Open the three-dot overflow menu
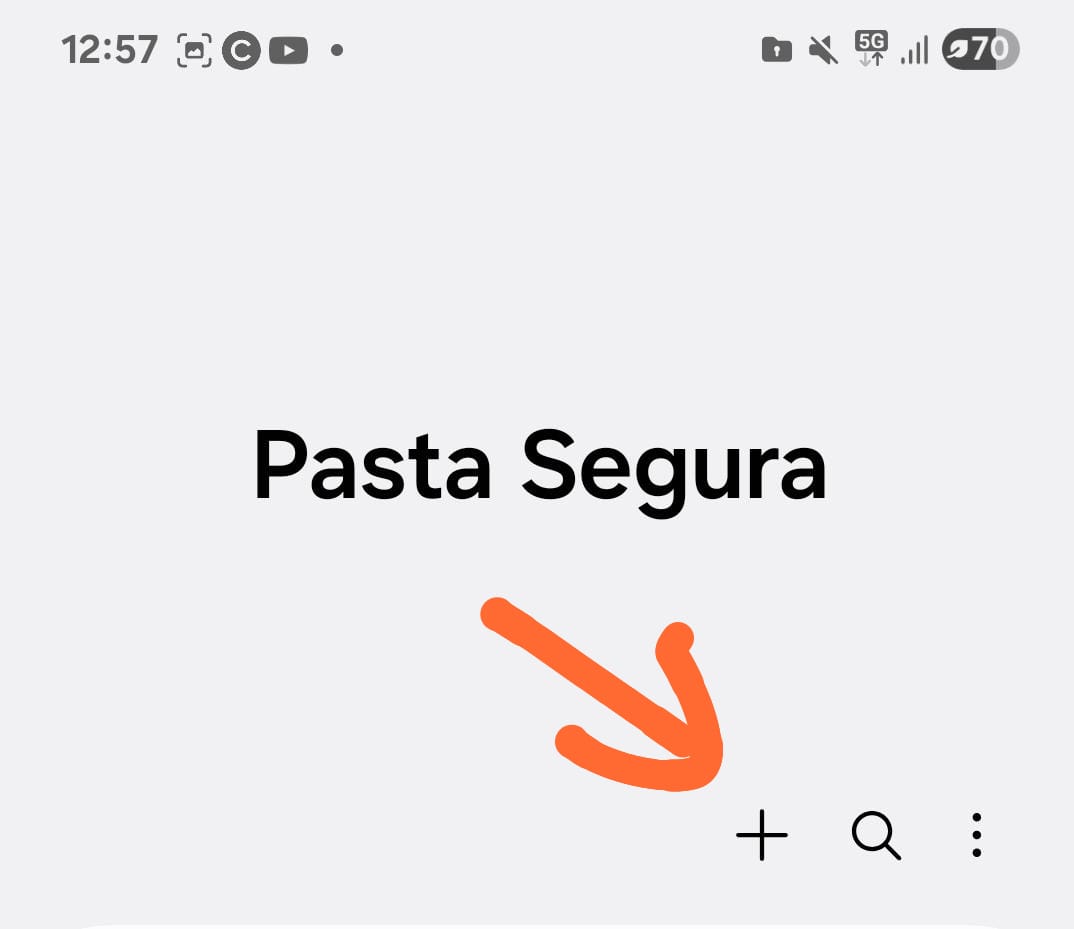Screen dimensions: 1074x929 tap(976, 834)
